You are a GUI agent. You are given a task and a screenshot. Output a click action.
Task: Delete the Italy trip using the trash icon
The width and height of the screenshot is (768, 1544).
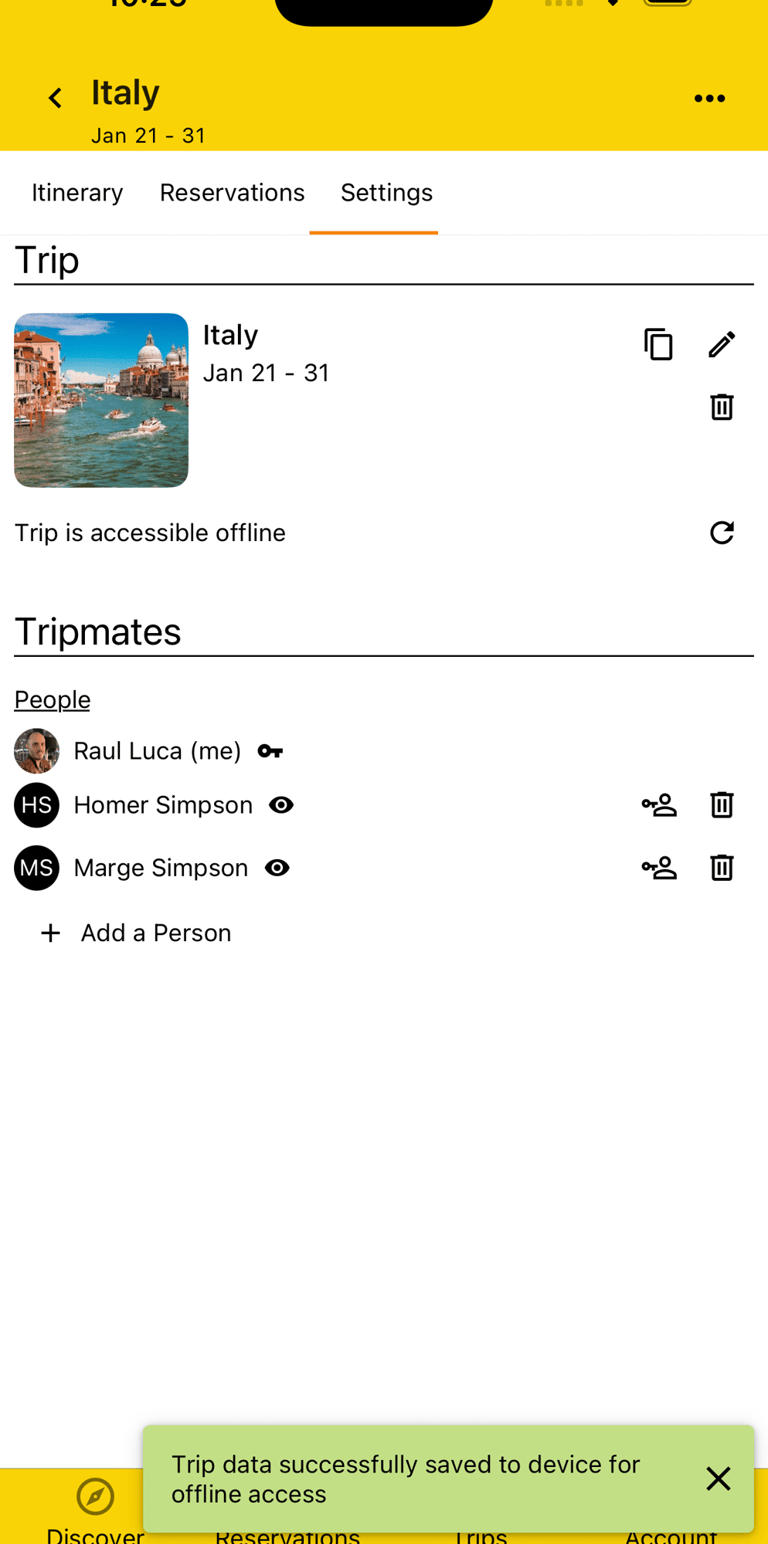tap(722, 407)
